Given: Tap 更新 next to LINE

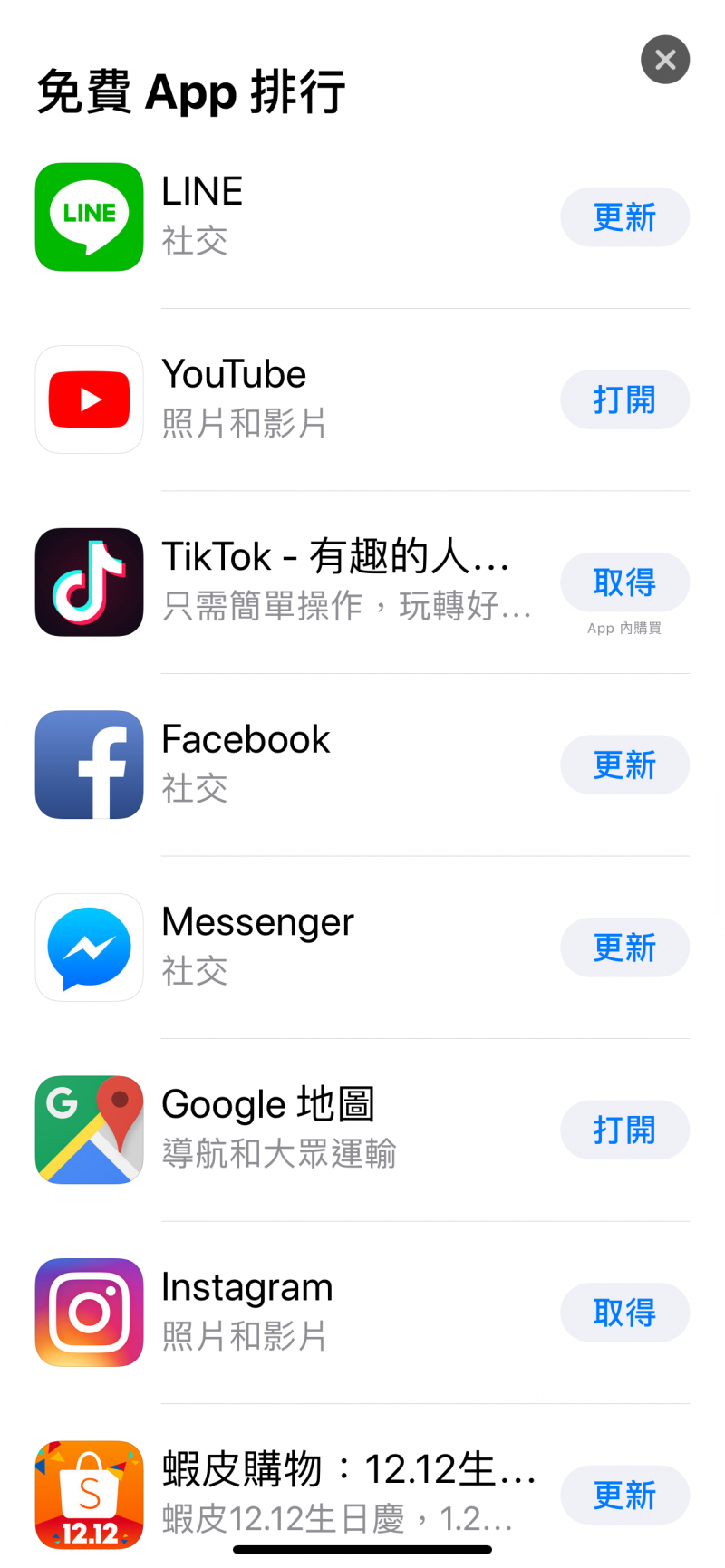Looking at the screenshot, I should [624, 217].
